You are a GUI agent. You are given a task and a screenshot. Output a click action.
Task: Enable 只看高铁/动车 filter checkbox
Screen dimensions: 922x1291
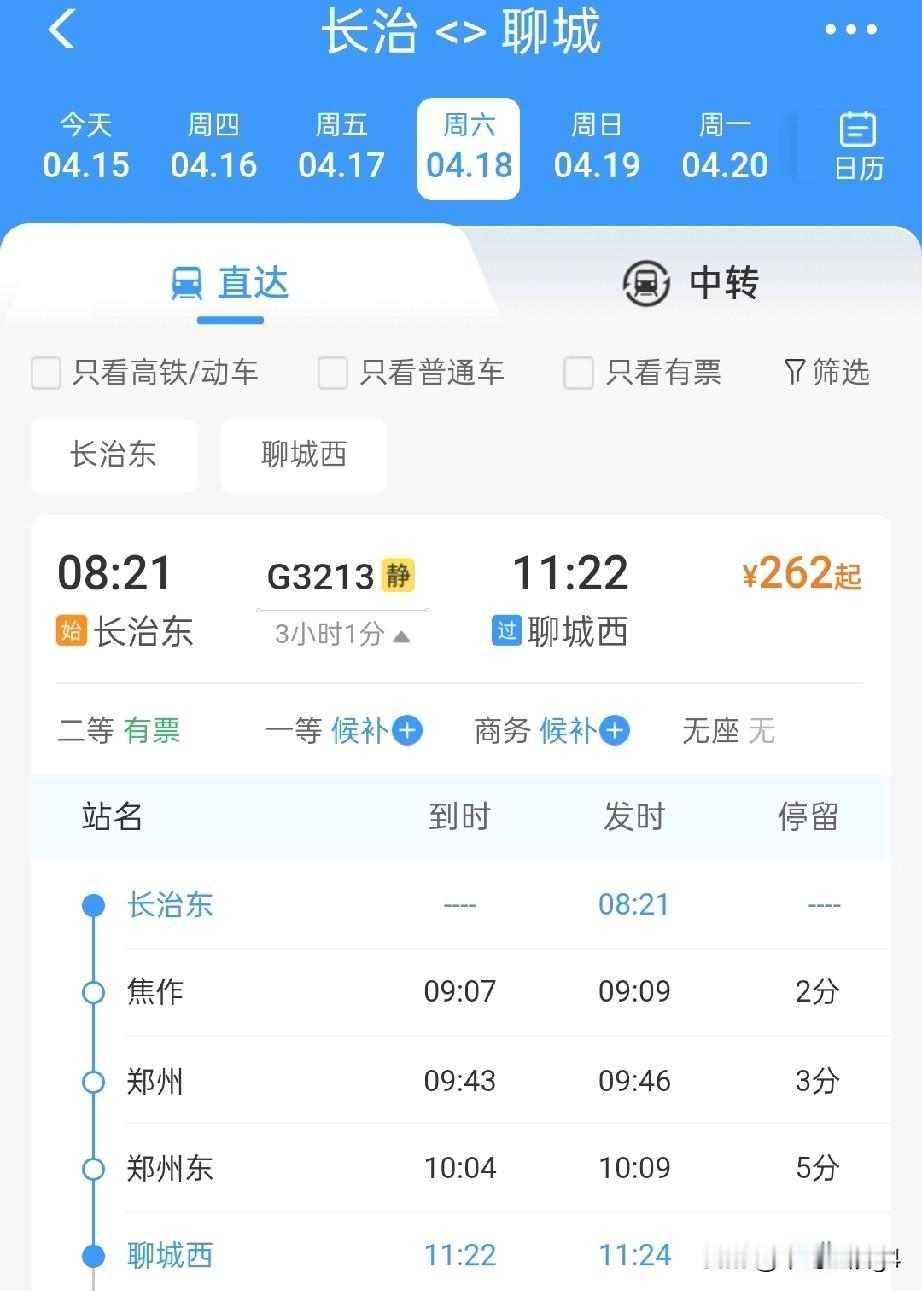pyautogui.click(x=46, y=372)
